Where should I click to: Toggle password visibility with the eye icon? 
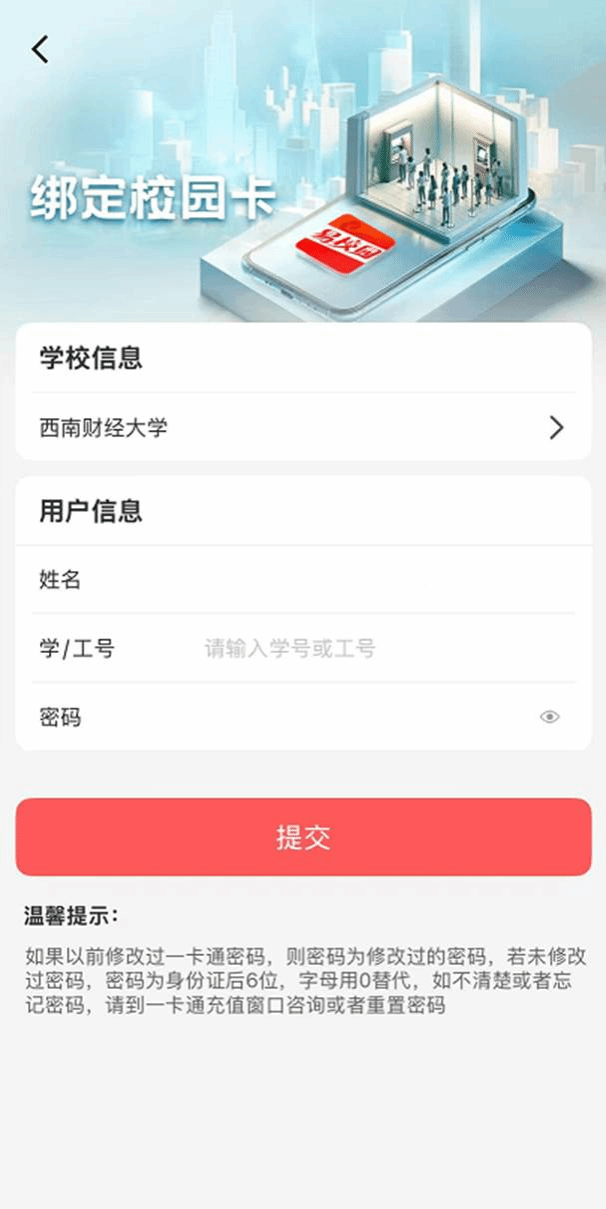pos(550,717)
